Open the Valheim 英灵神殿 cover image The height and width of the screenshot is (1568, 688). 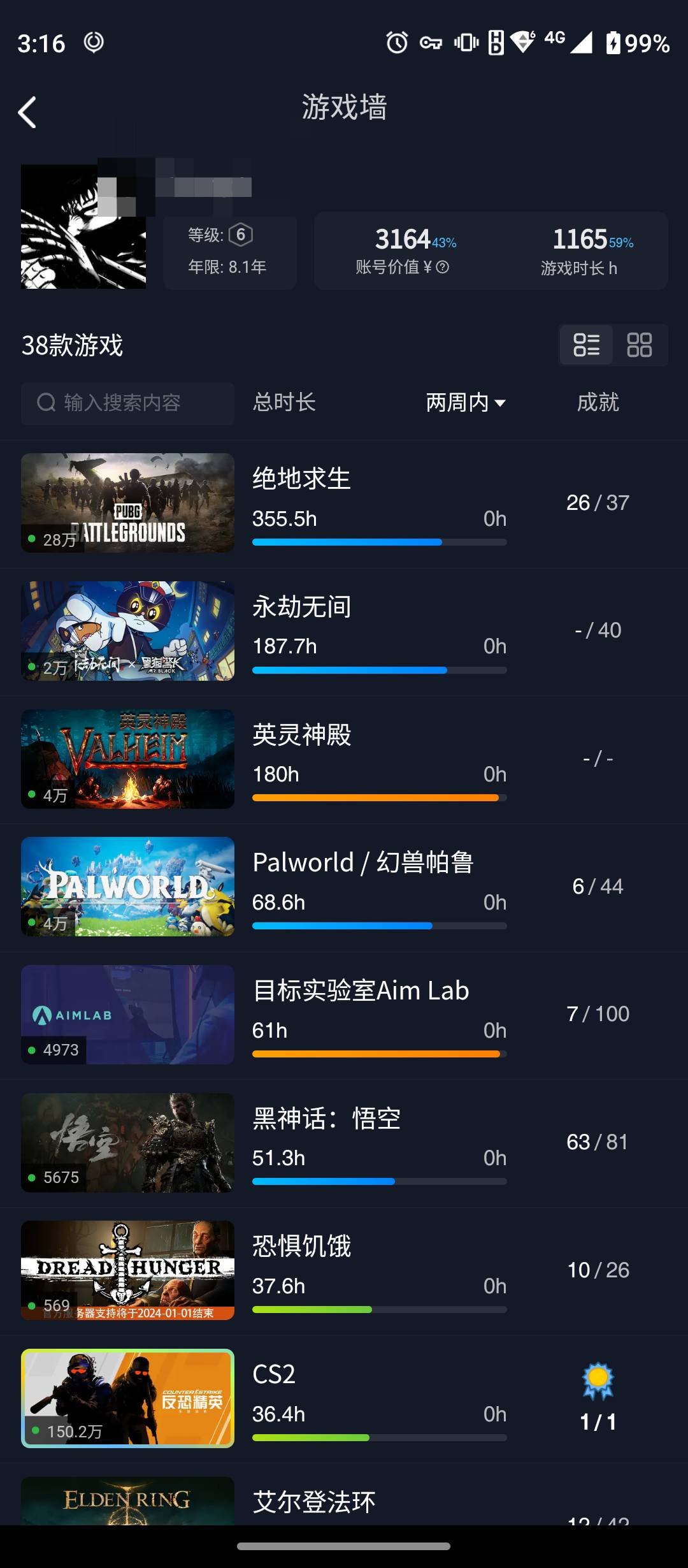click(x=127, y=759)
